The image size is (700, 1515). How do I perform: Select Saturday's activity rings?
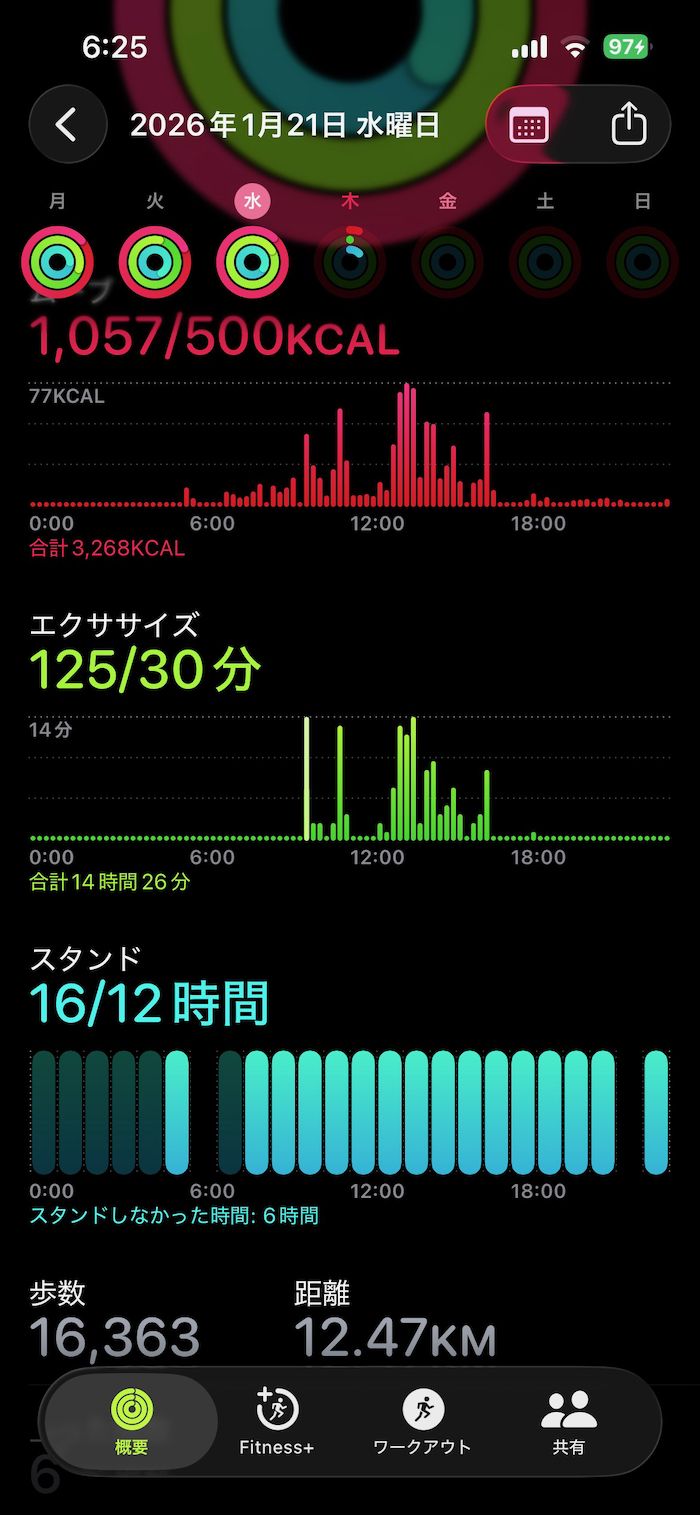point(545,262)
